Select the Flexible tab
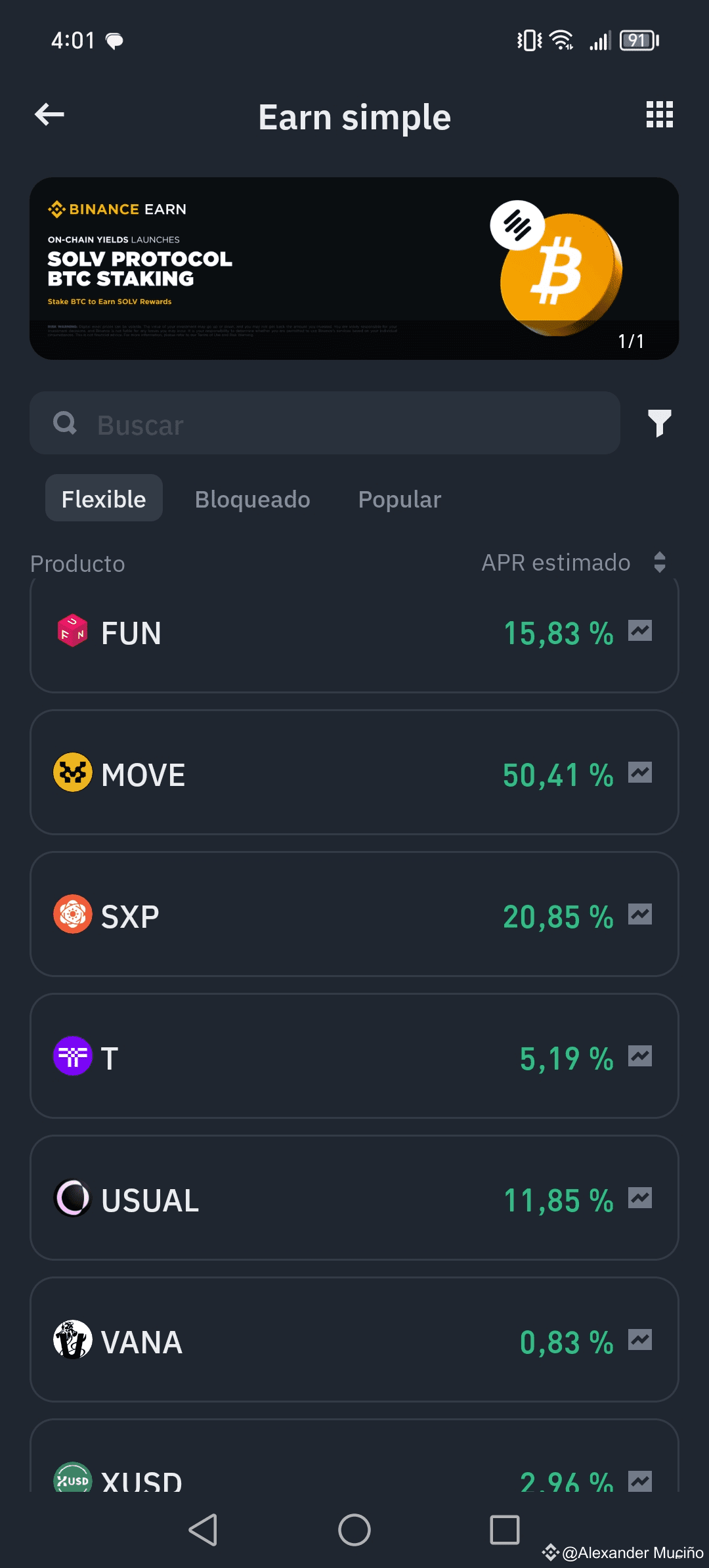This screenshot has width=709, height=1568. click(x=104, y=499)
